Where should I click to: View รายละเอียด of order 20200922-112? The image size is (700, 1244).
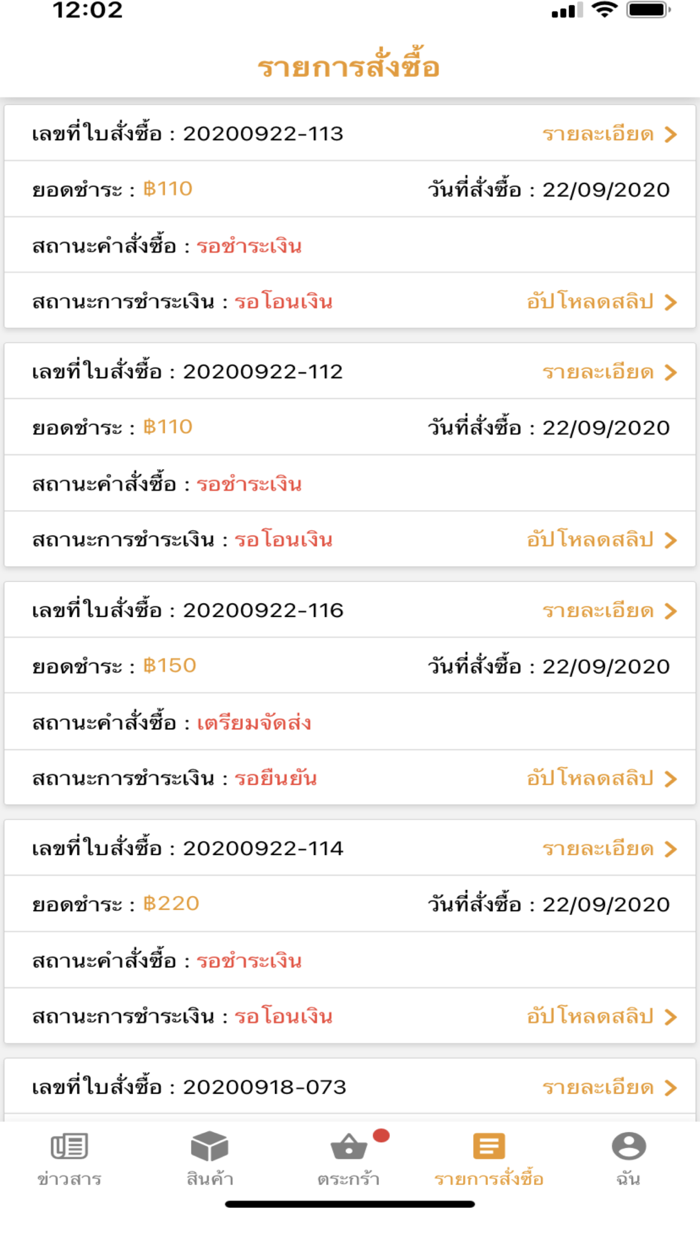[x=609, y=372]
